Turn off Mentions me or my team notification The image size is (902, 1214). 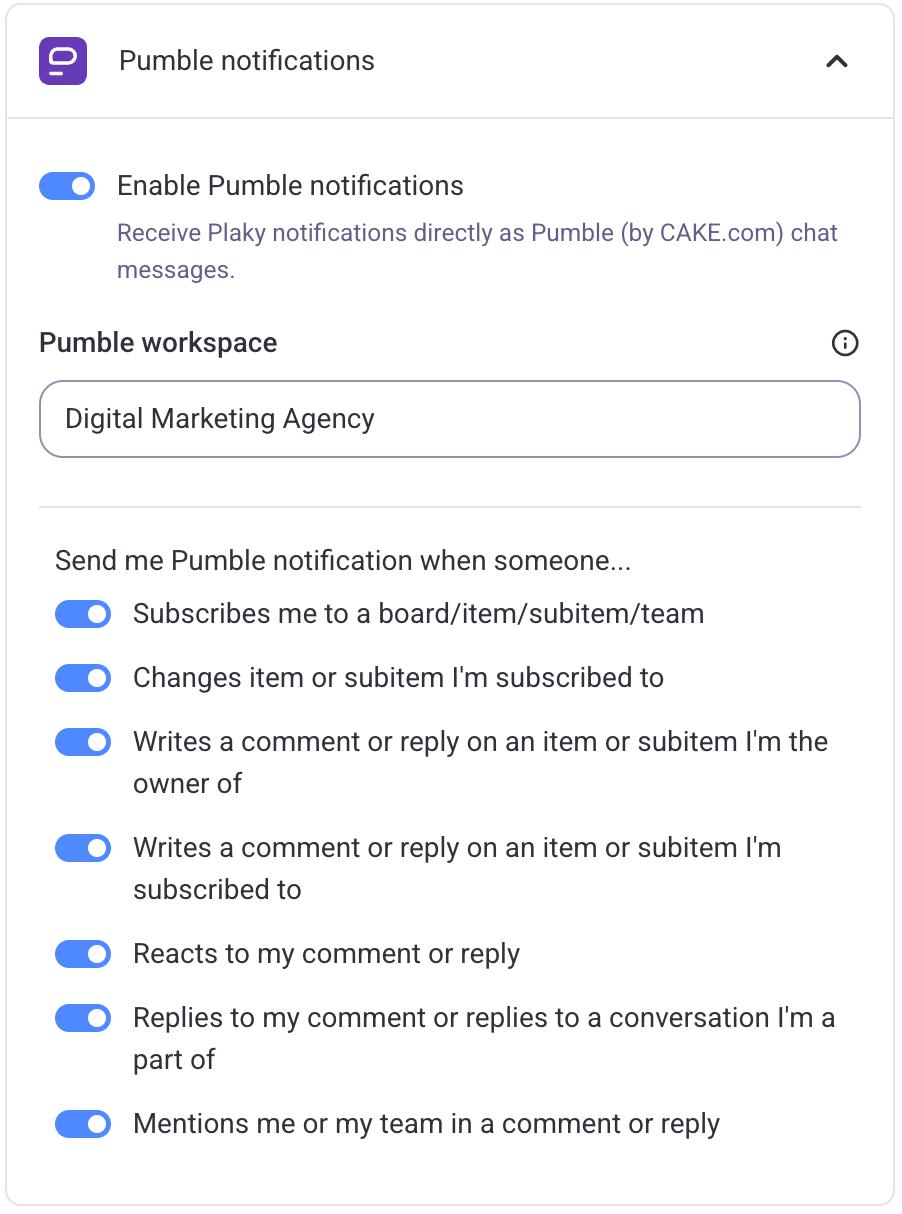83,1124
